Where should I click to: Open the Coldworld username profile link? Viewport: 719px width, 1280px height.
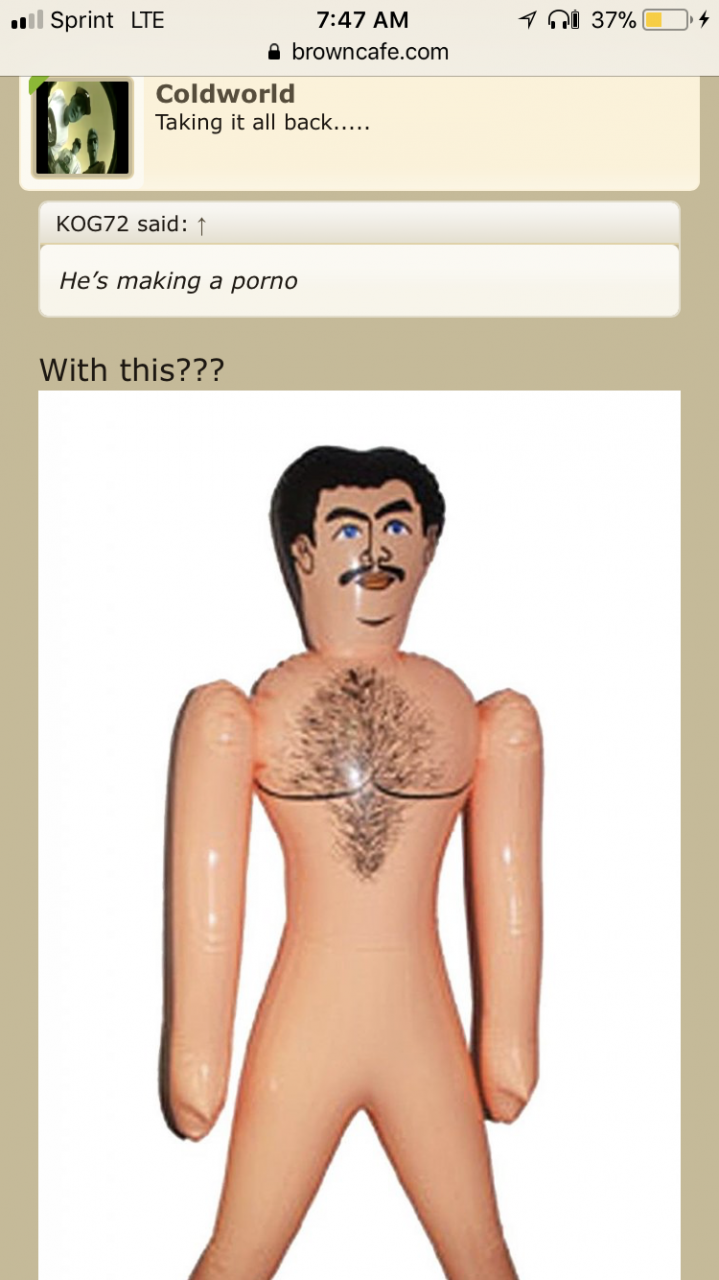coord(225,94)
